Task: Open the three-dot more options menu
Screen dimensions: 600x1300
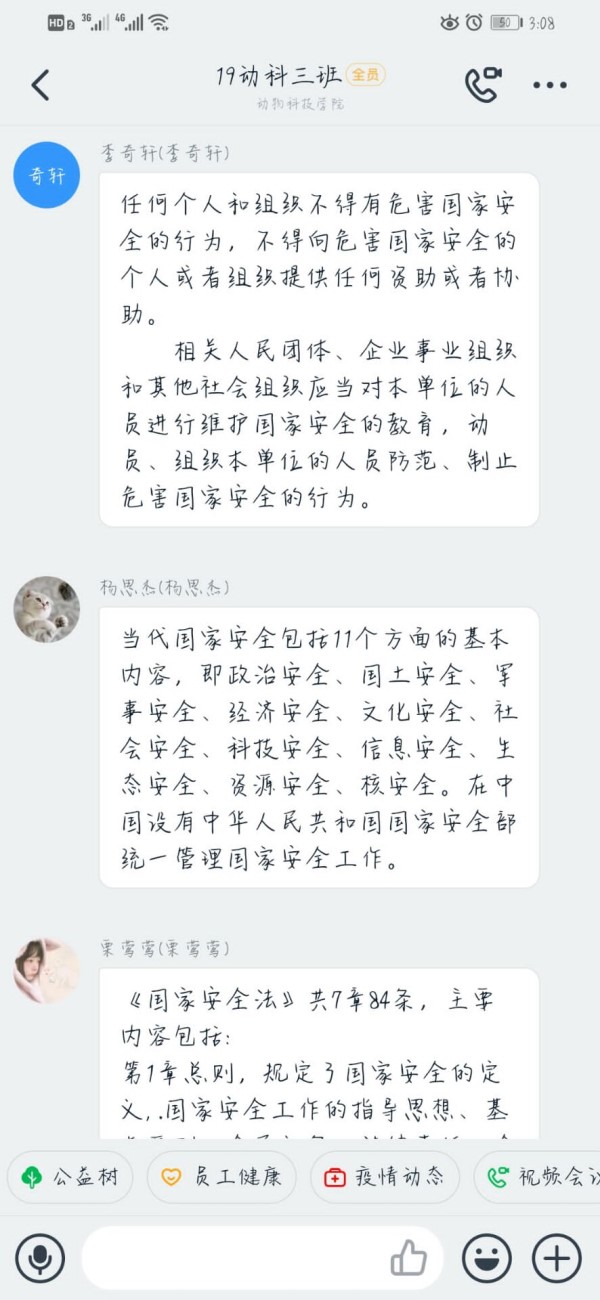Action: tap(550, 86)
